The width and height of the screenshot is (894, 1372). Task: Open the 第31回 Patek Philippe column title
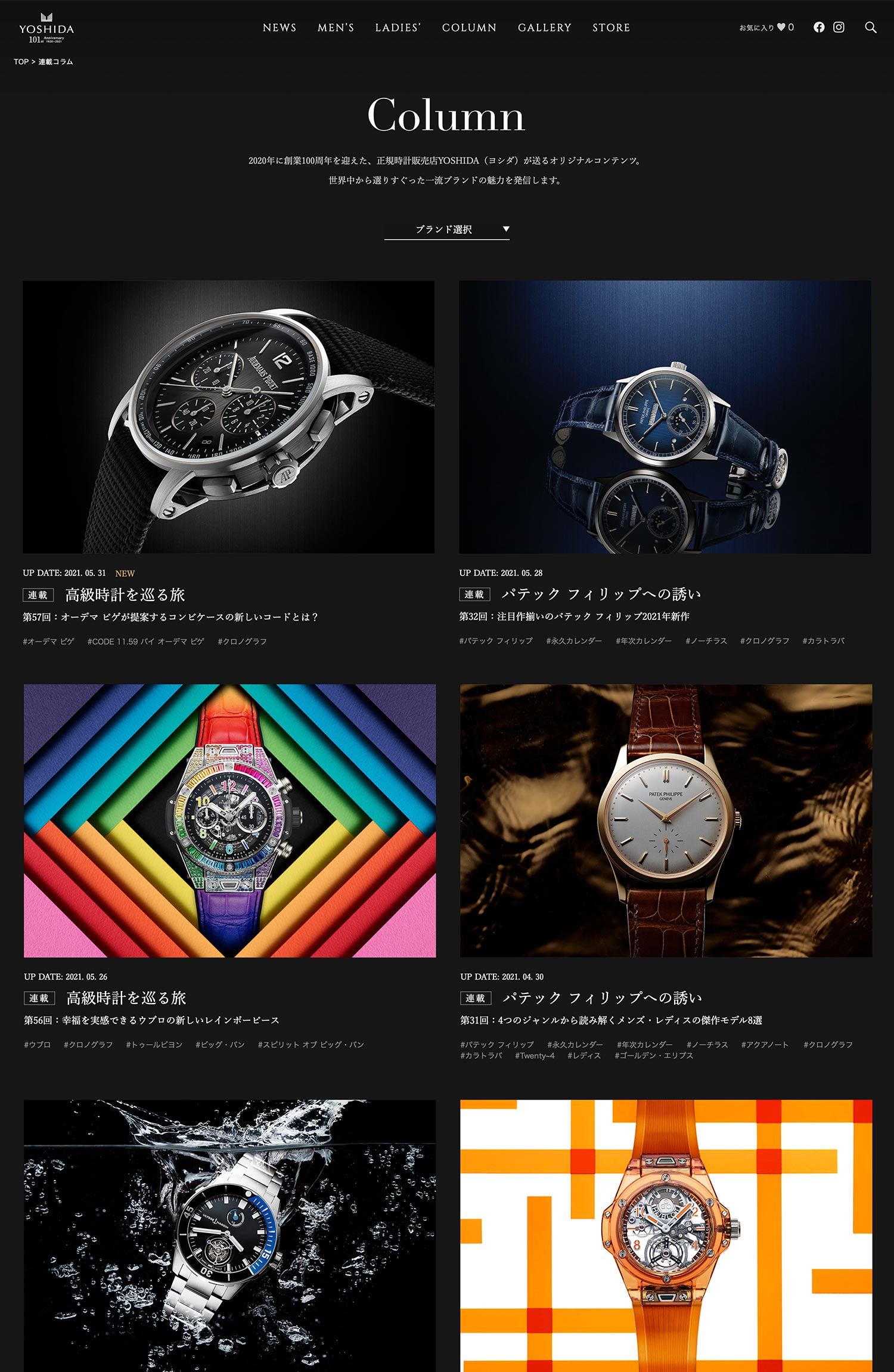(x=611, y=1020)
